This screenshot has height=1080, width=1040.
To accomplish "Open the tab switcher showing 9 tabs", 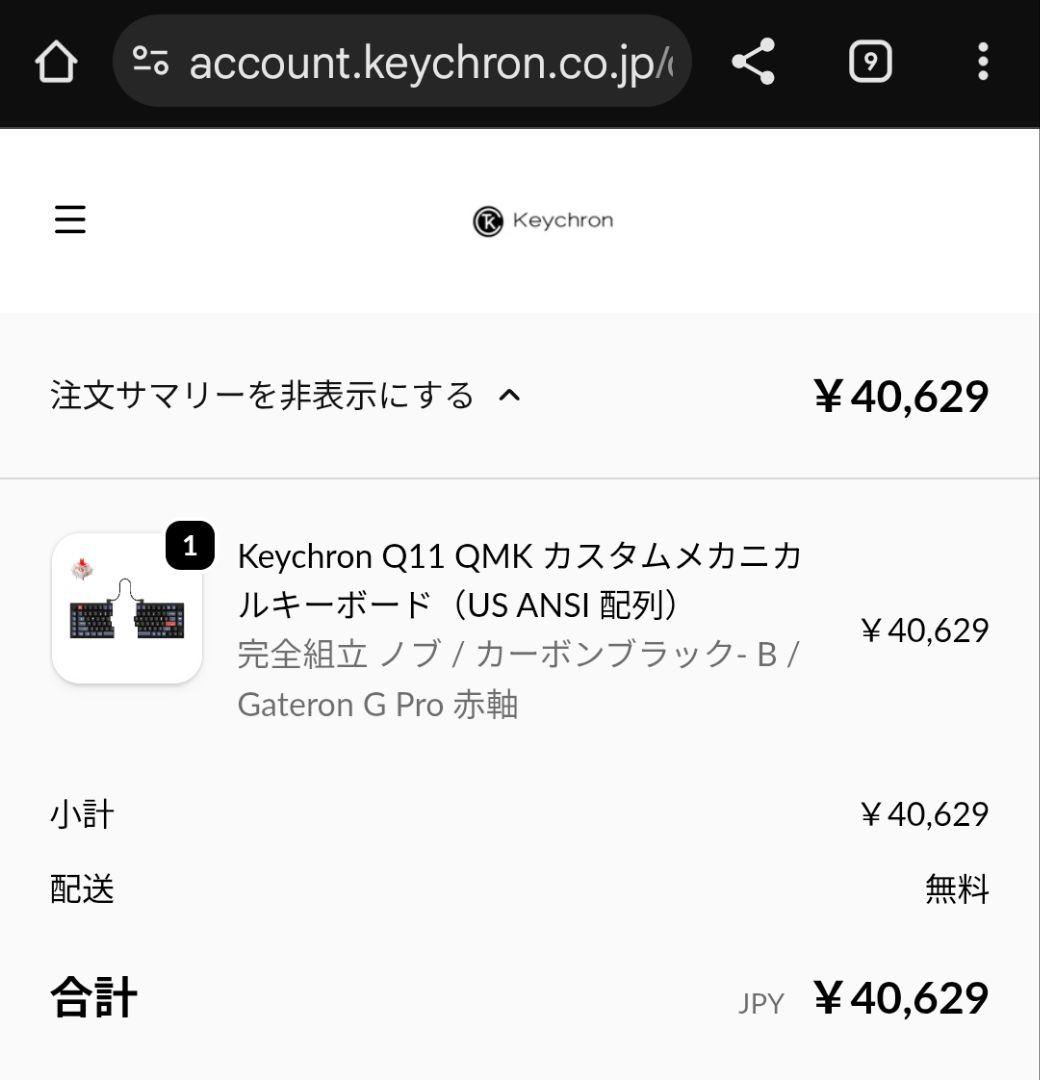I will click(x=868, y=62).
